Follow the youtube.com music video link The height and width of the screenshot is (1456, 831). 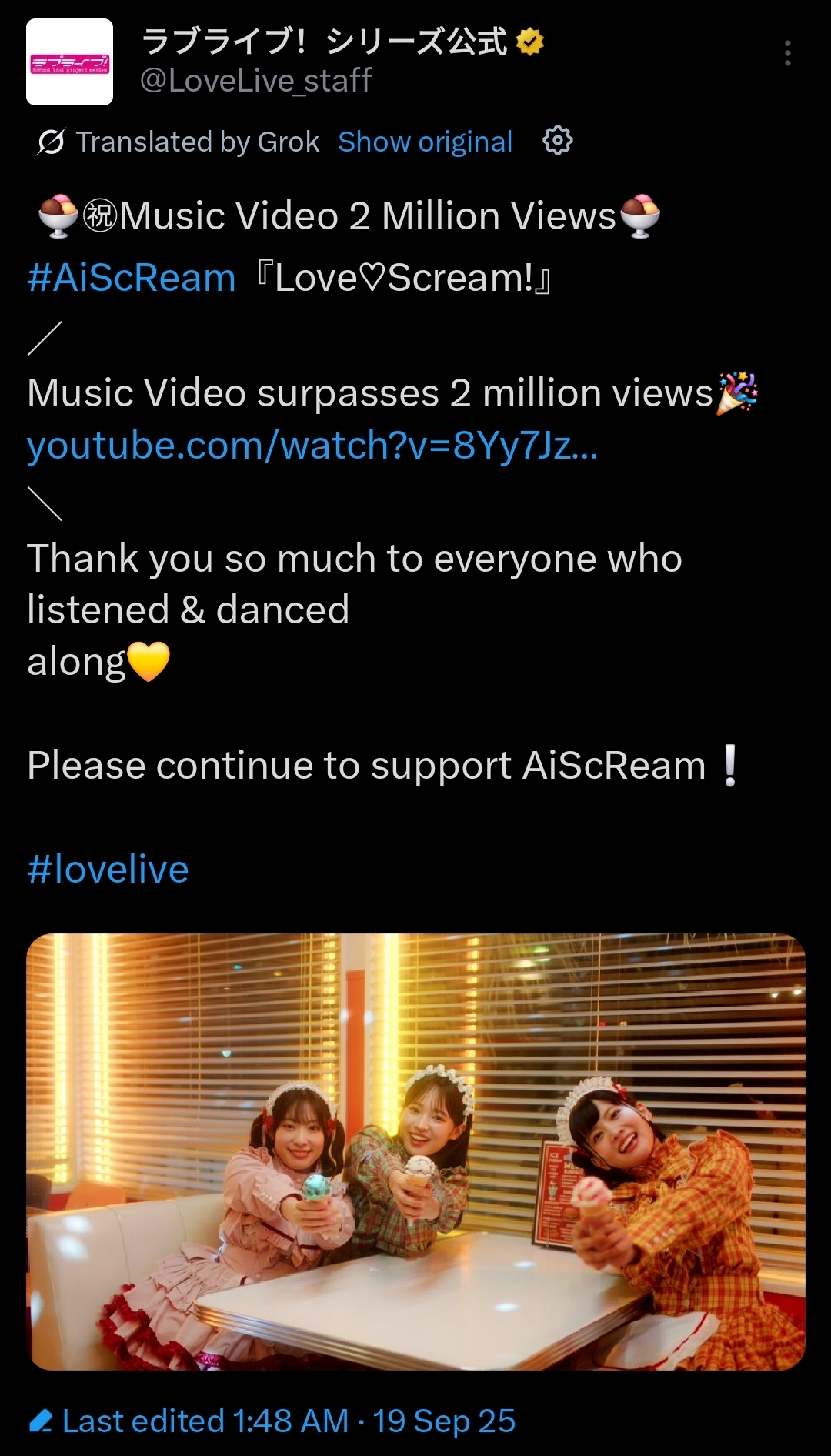[x=312, y=446]
